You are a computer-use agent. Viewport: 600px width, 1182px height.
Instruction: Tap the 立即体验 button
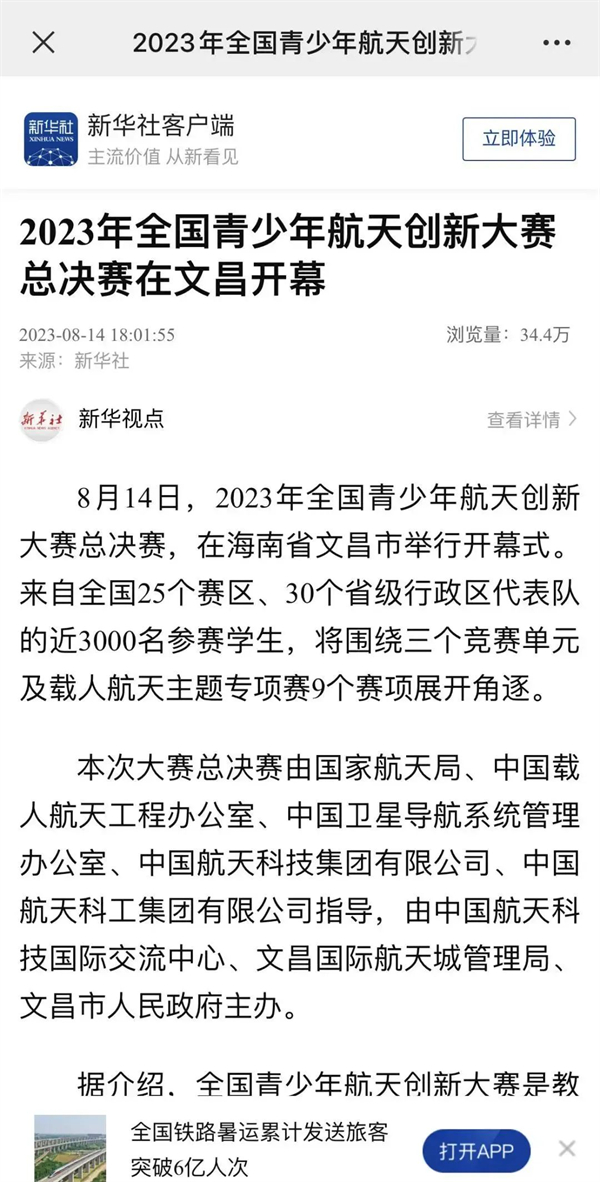tap(519, 139)
